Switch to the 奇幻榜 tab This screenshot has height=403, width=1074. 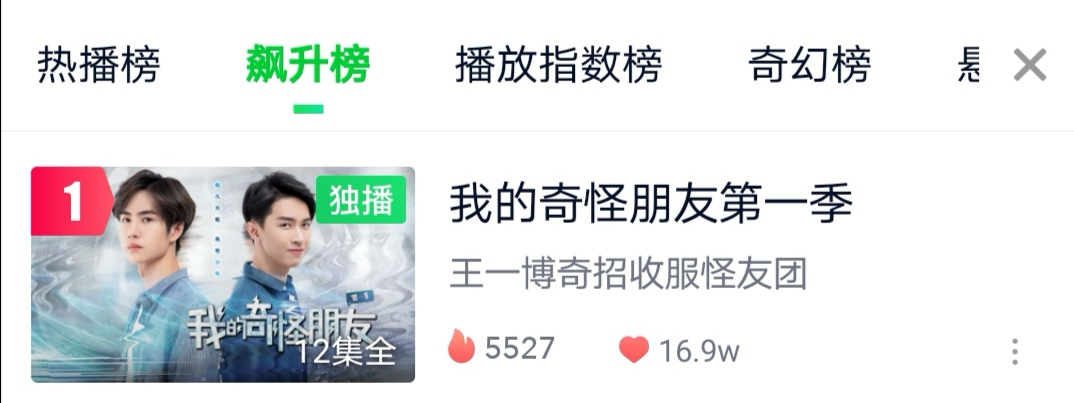point(809,66)
